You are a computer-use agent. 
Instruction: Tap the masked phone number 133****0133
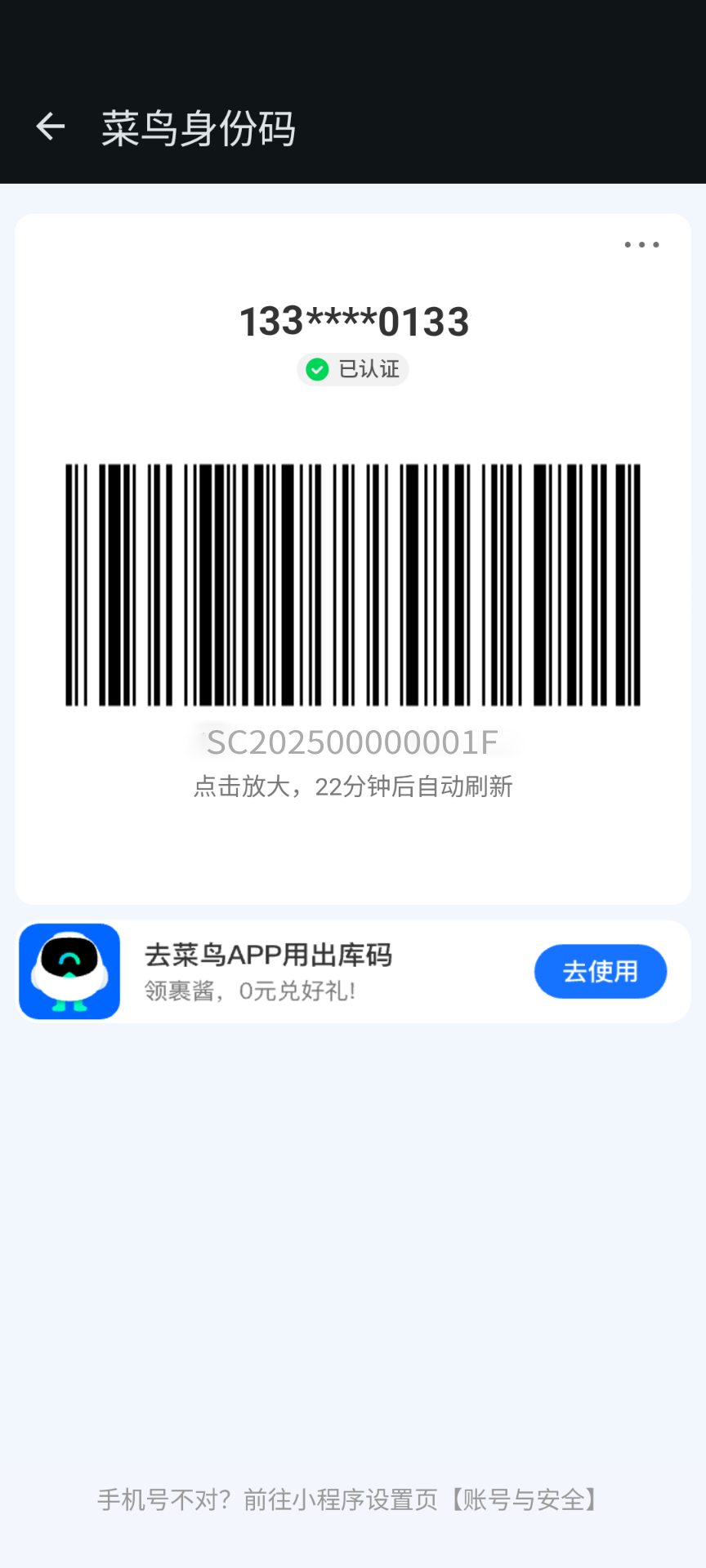353,321
